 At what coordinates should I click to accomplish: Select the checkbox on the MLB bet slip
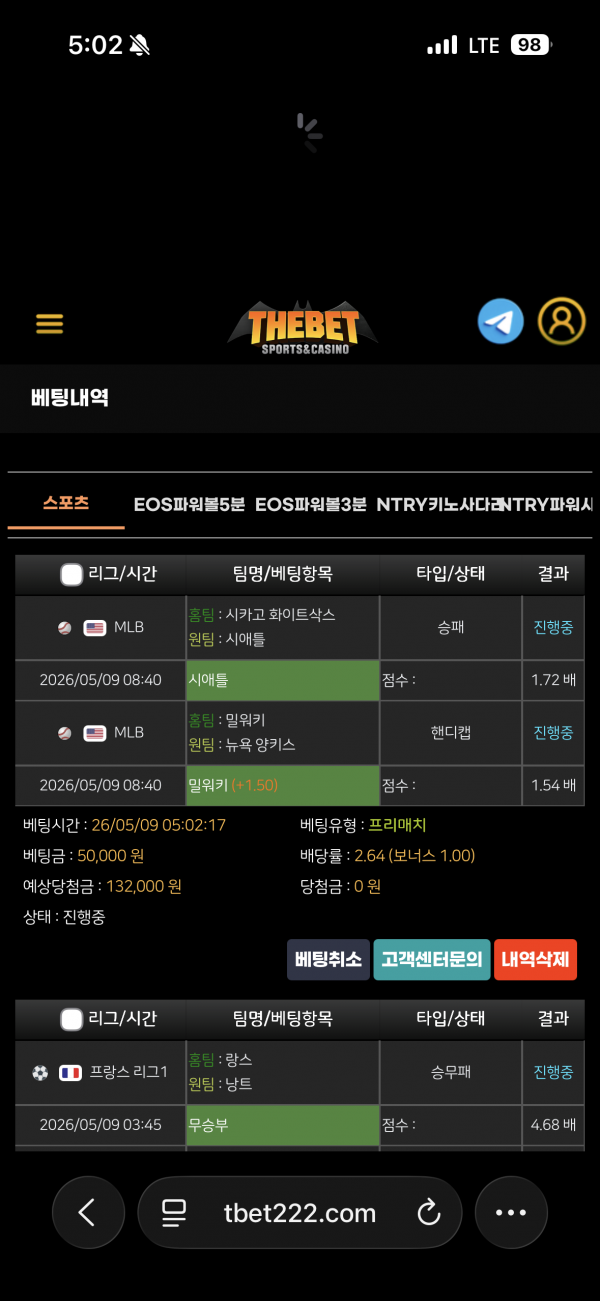coord(71,575)
